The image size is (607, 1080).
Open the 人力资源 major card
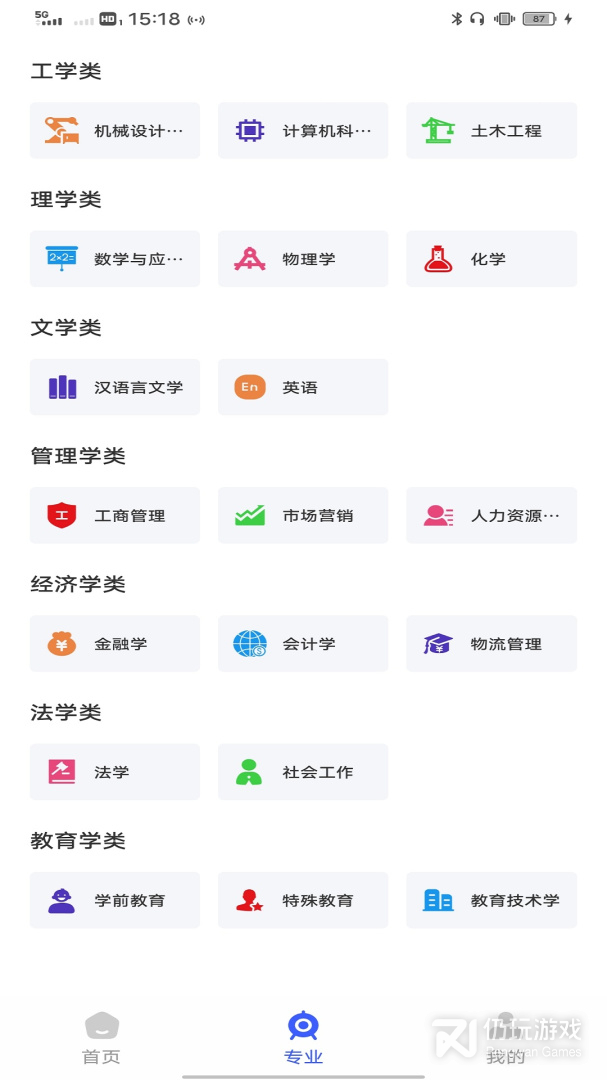click(x=491, y=515)
